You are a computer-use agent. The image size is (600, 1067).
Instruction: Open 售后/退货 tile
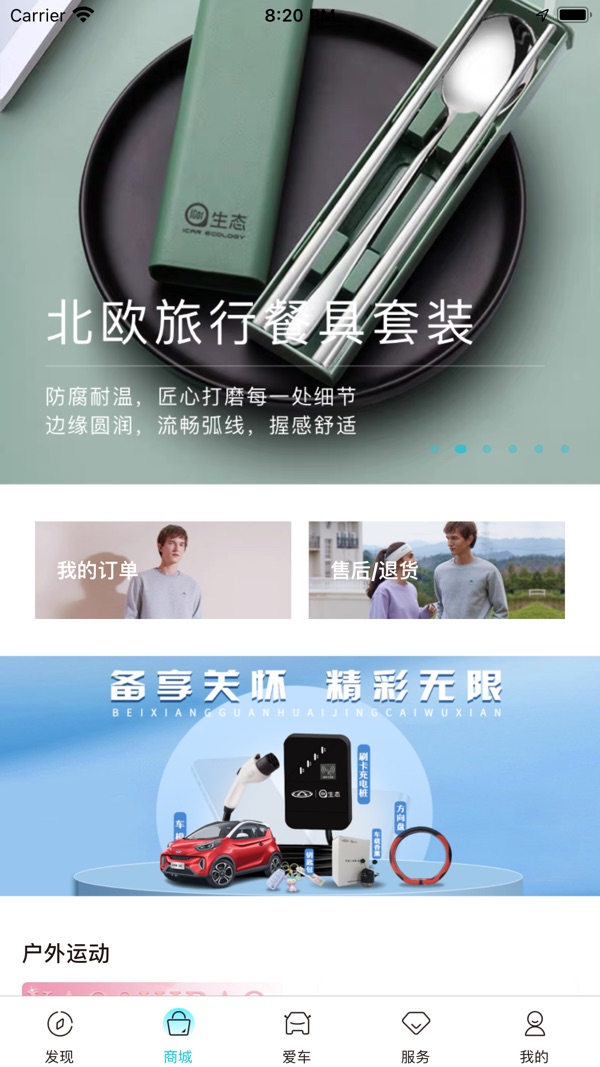pyautogui.click(x=436, y=570)
